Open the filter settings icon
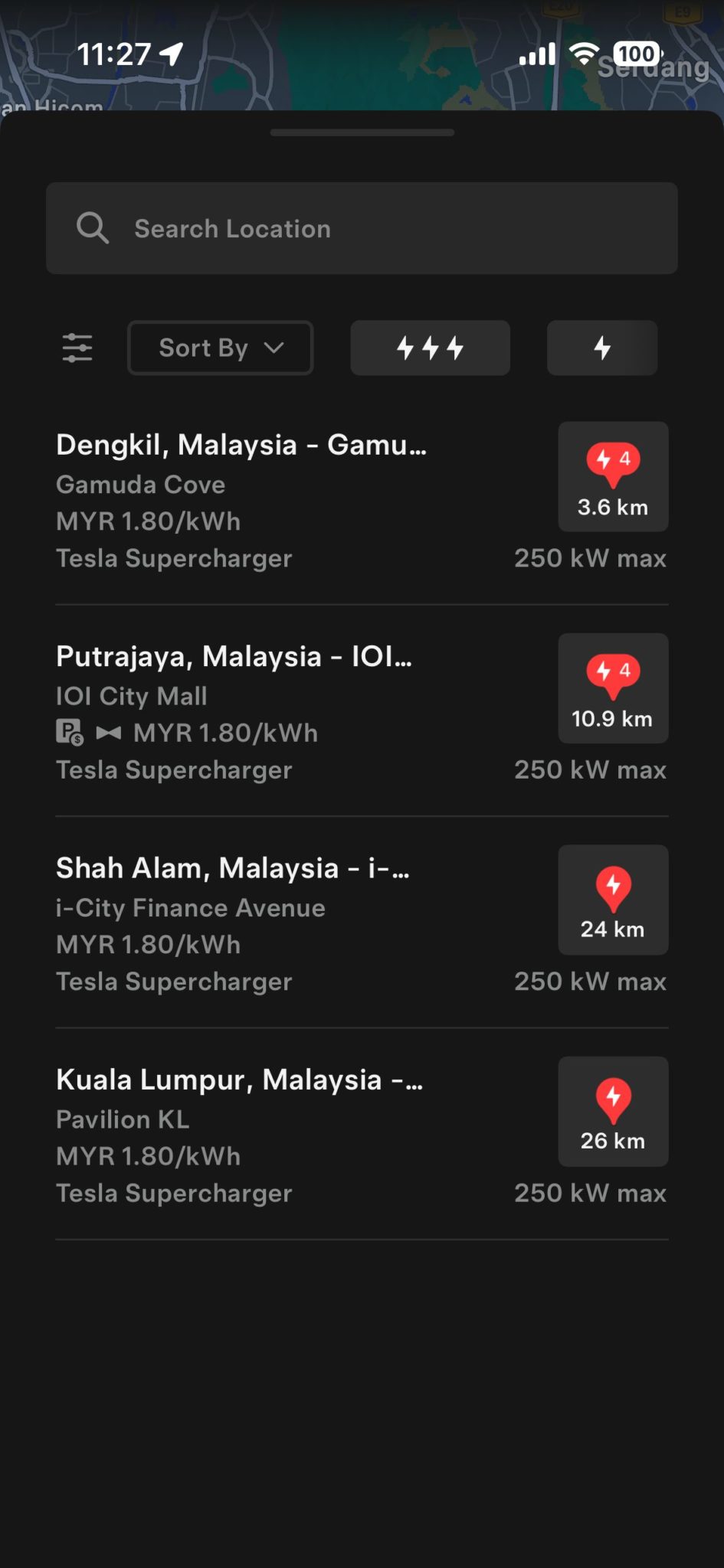 coord(77,348)
